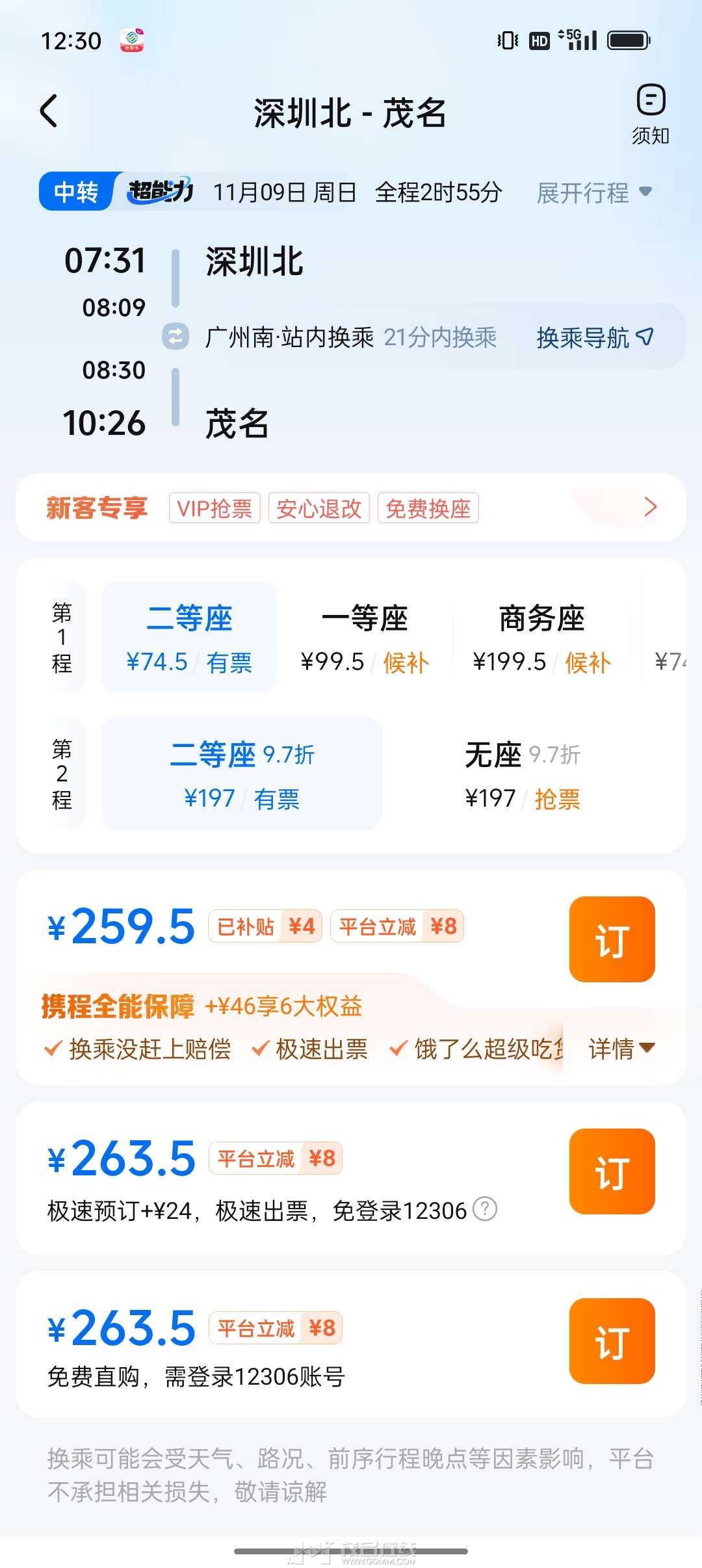Open the 新客专享 benefits banner

[x=351, y=508]
